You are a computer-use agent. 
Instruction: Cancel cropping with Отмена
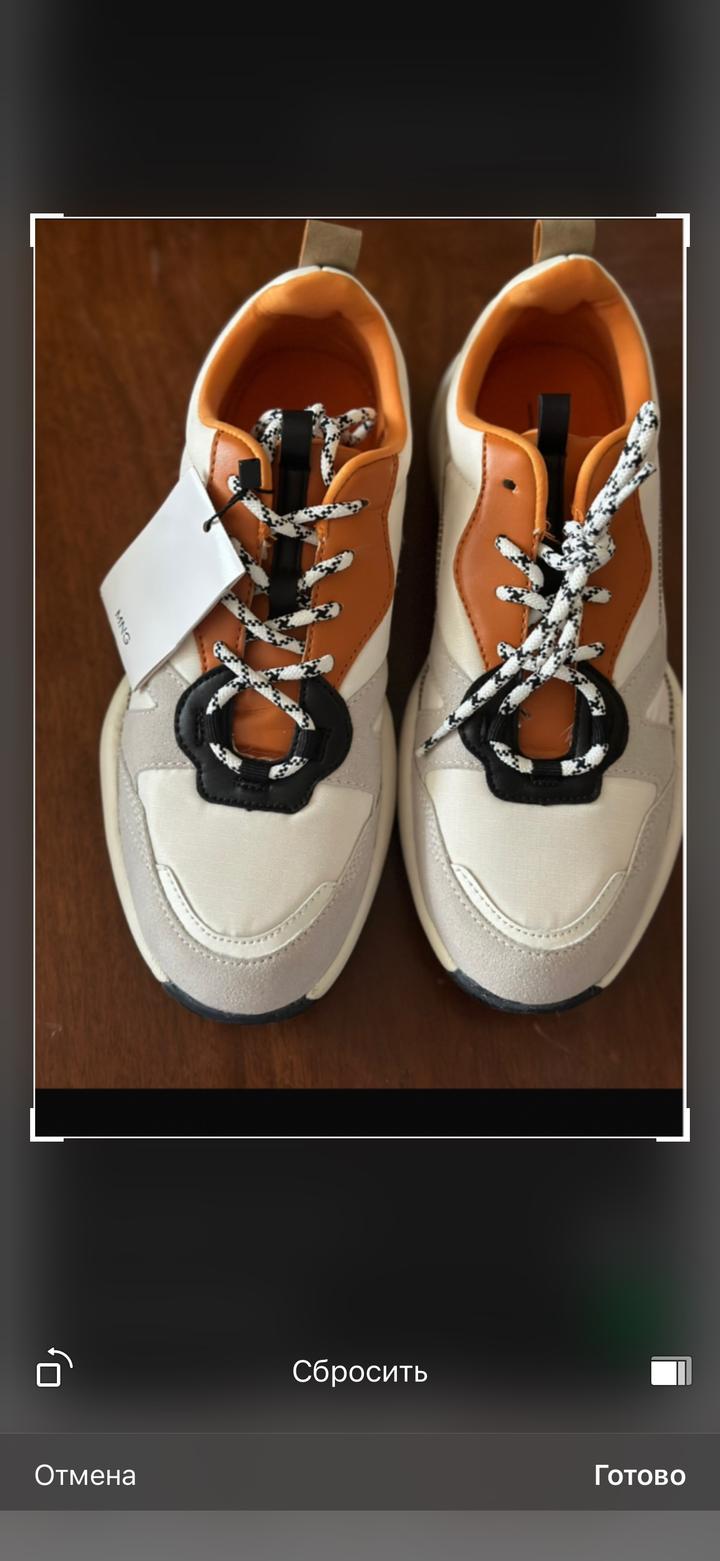85,1475
